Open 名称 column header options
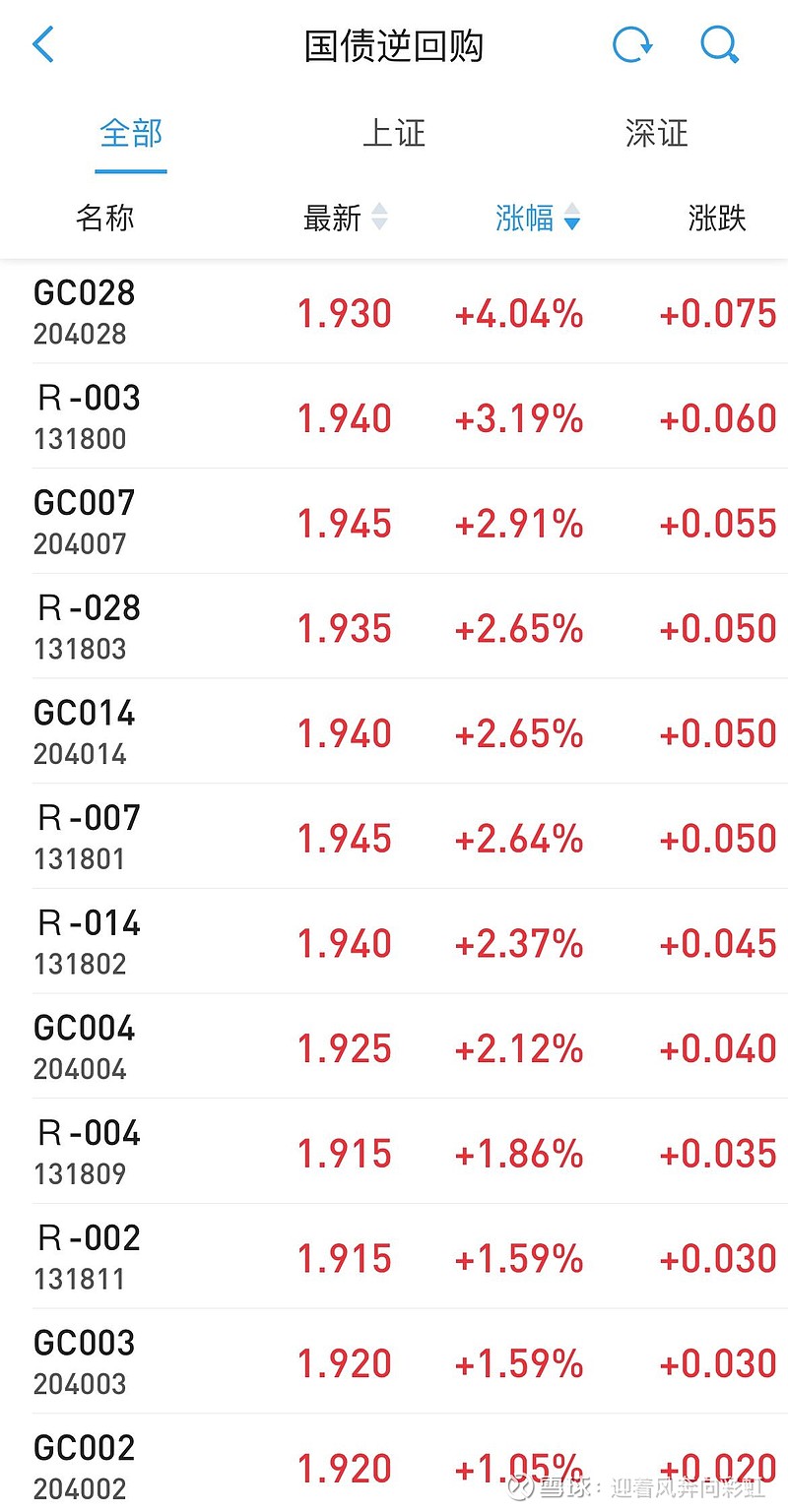The width and height of the screenshot is (788, 1512). [x=106, y=219]
